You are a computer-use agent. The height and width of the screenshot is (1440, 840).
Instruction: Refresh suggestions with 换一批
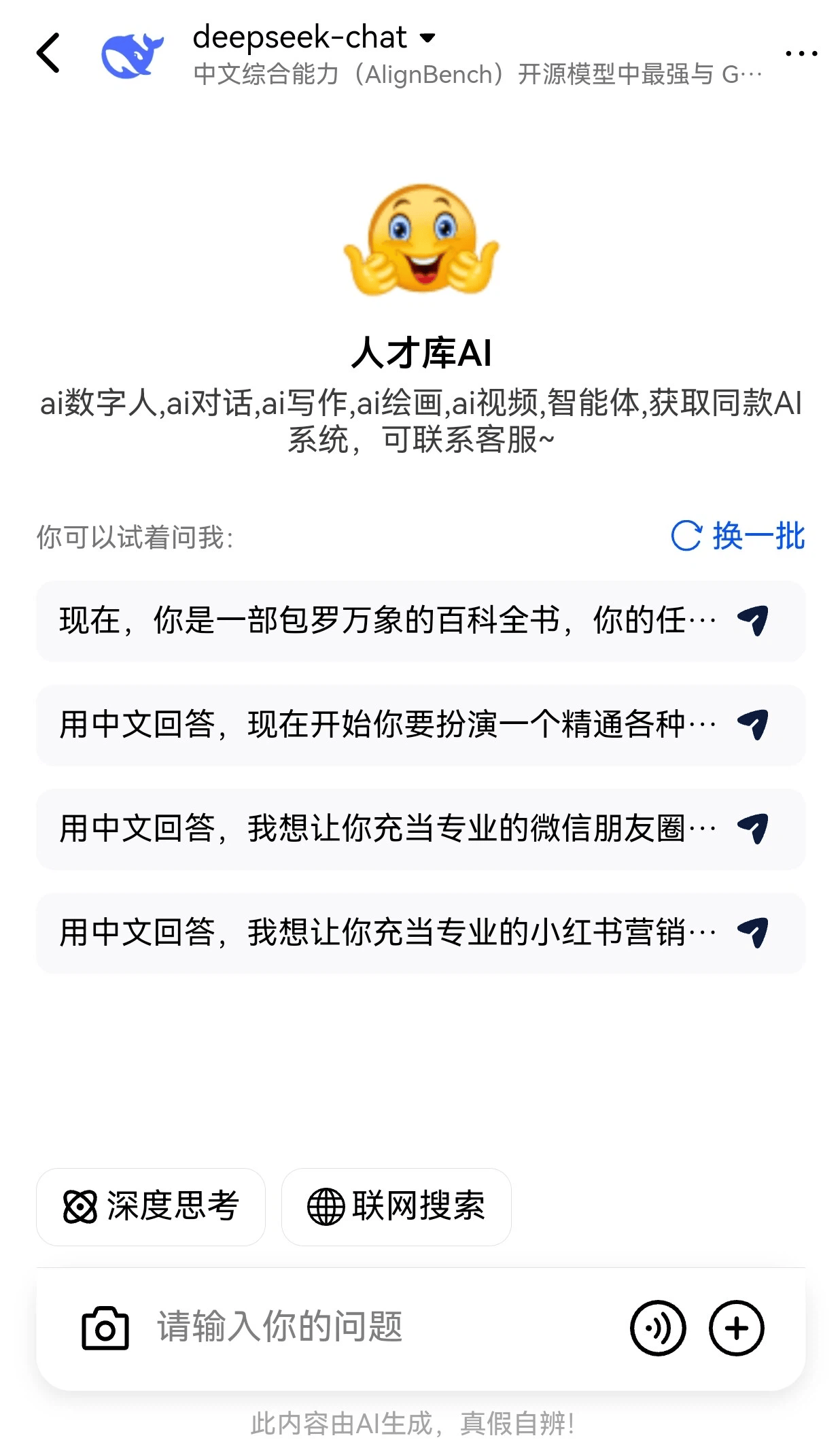tap(738, 536)
